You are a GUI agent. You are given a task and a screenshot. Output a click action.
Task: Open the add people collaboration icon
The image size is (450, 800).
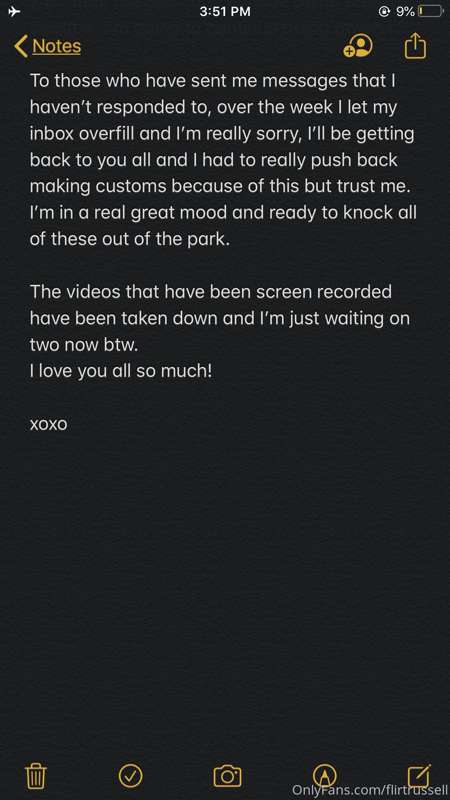coord(358,46)
